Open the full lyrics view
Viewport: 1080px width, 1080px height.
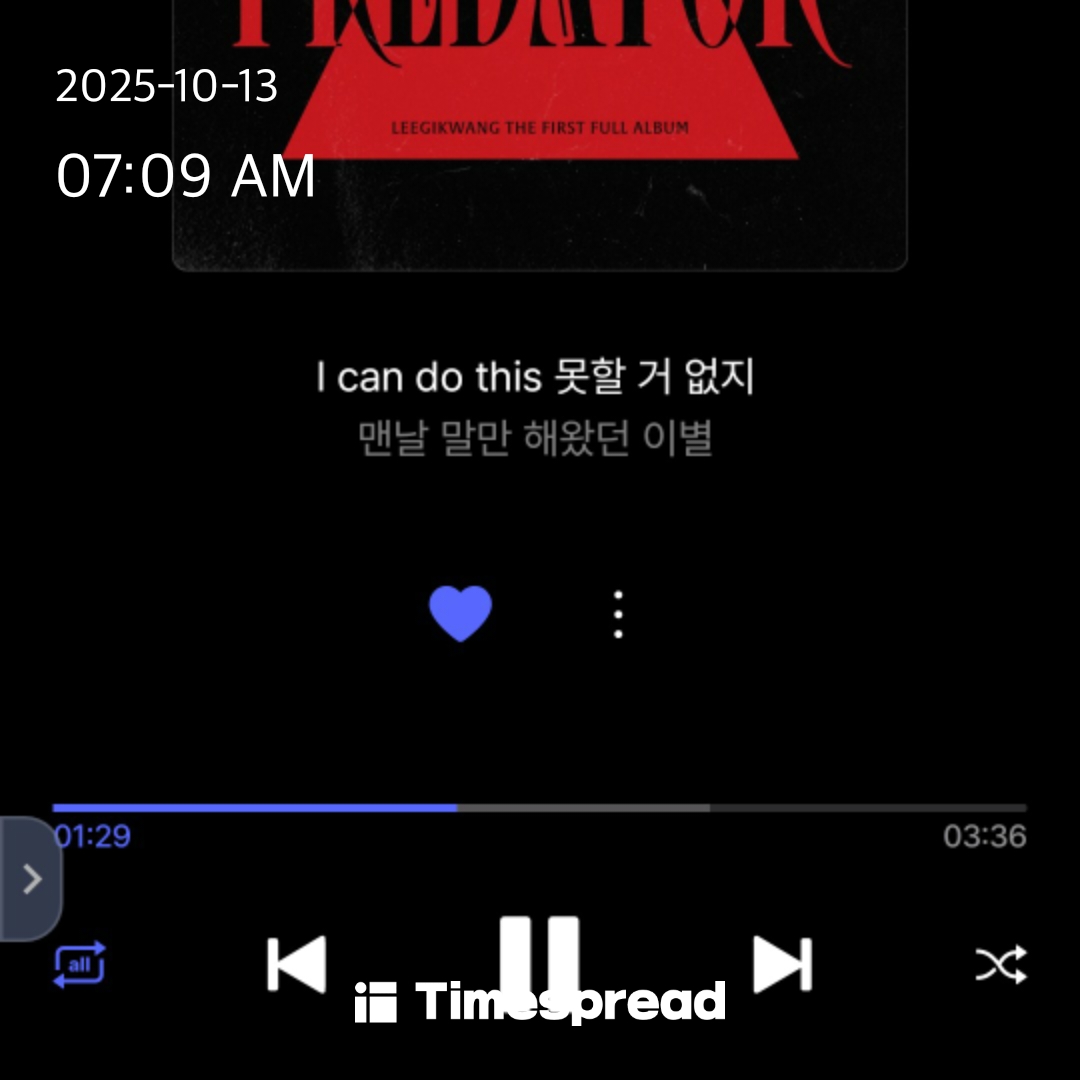pos(536,407)
